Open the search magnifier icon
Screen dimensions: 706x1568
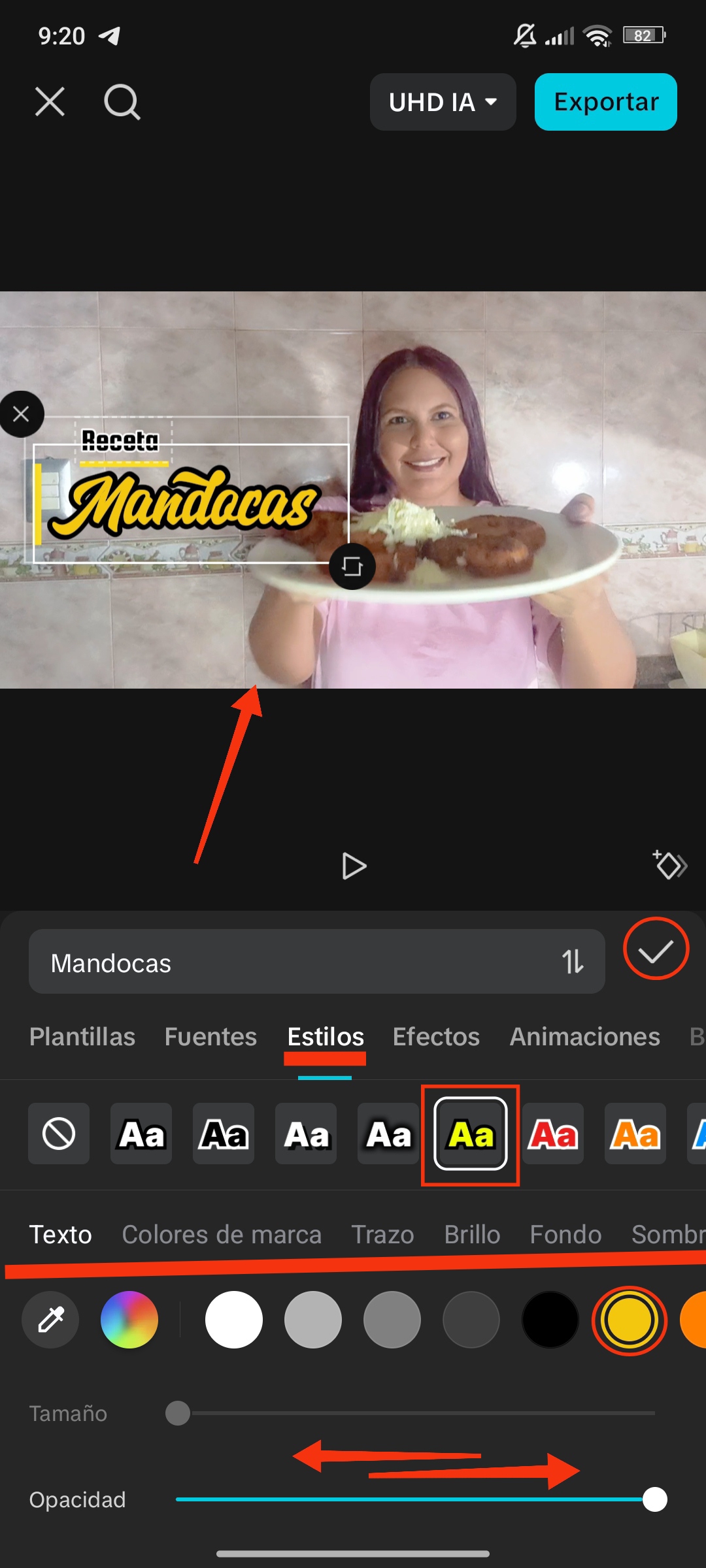(122, 102)
